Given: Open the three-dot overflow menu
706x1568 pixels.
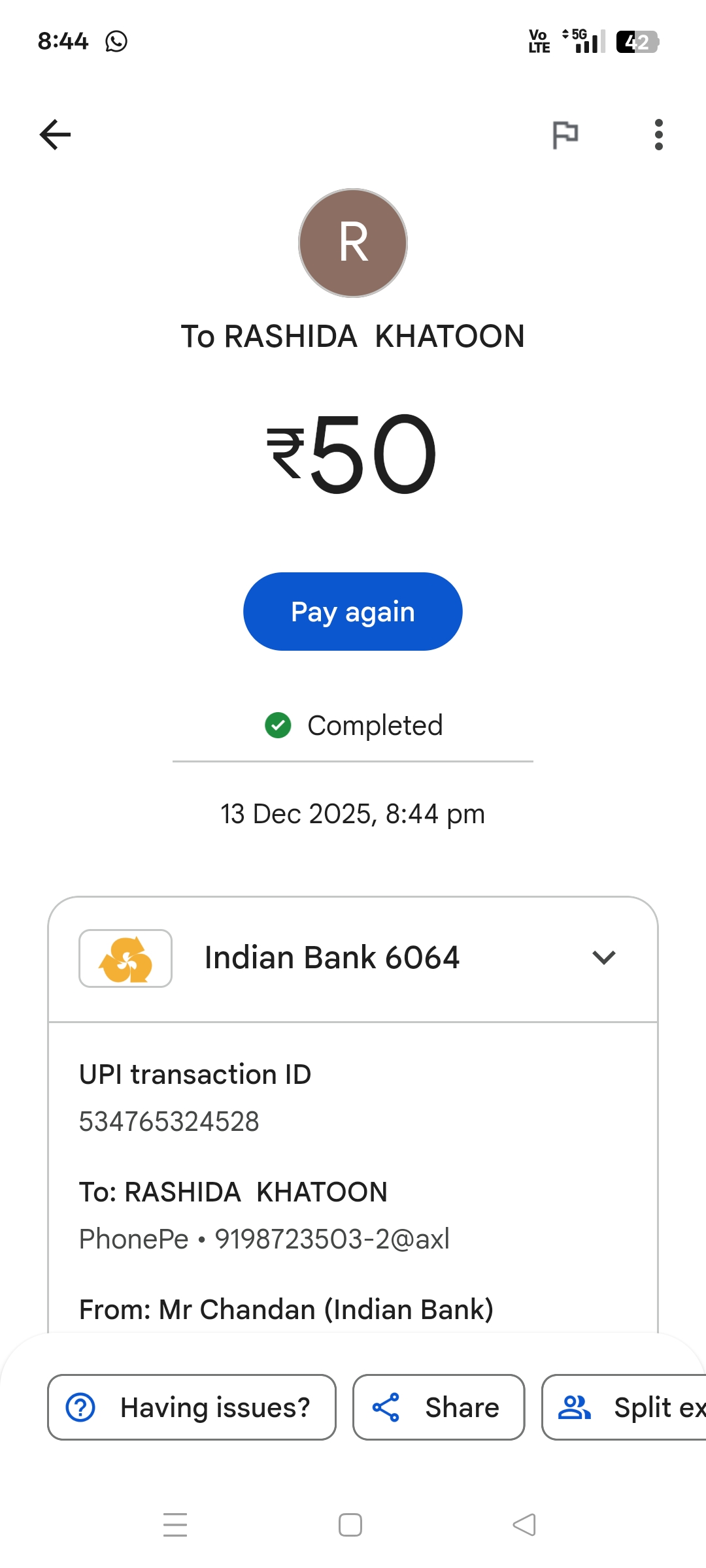Looking at the screenshot, I should (658, 135).
